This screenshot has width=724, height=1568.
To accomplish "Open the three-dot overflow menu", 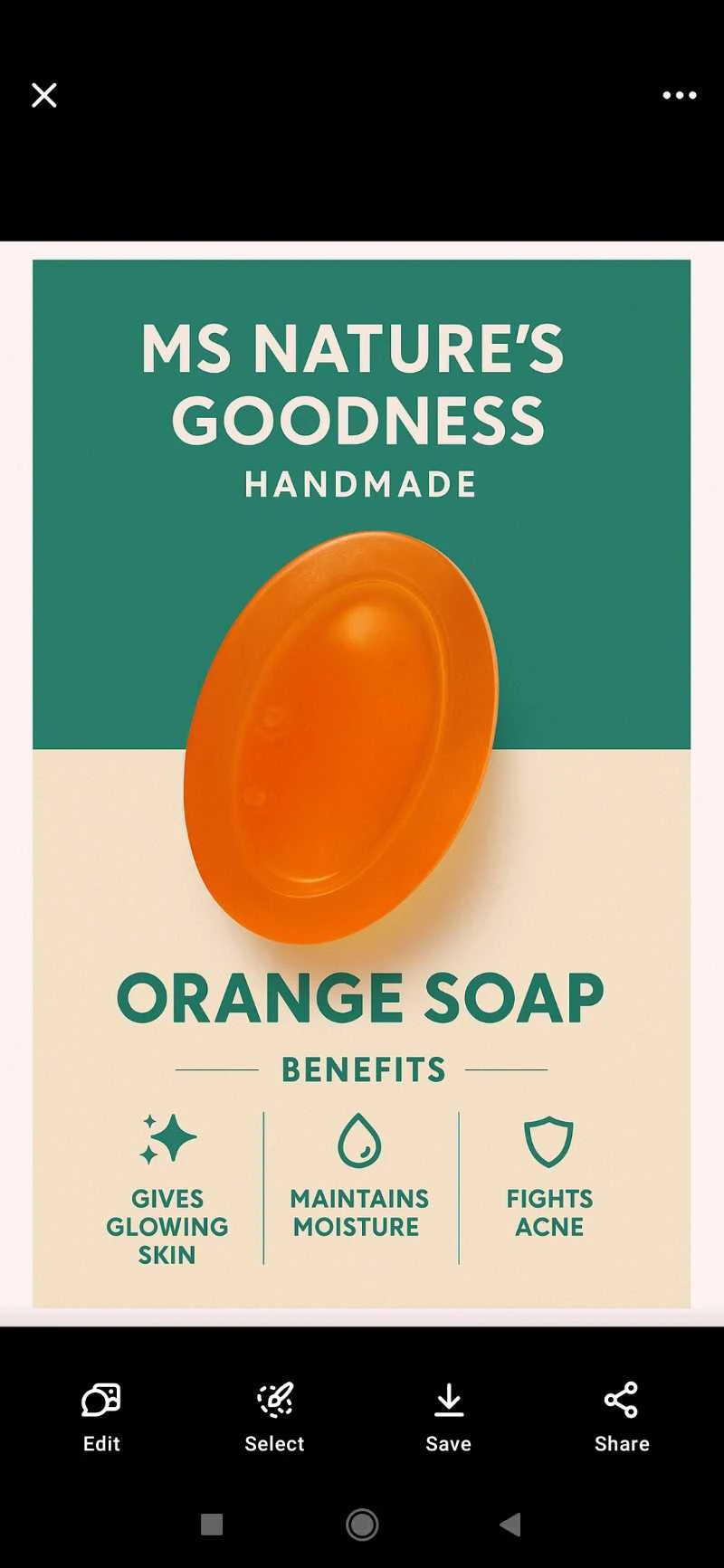I will pyautogui.click(x=679, y=95).
